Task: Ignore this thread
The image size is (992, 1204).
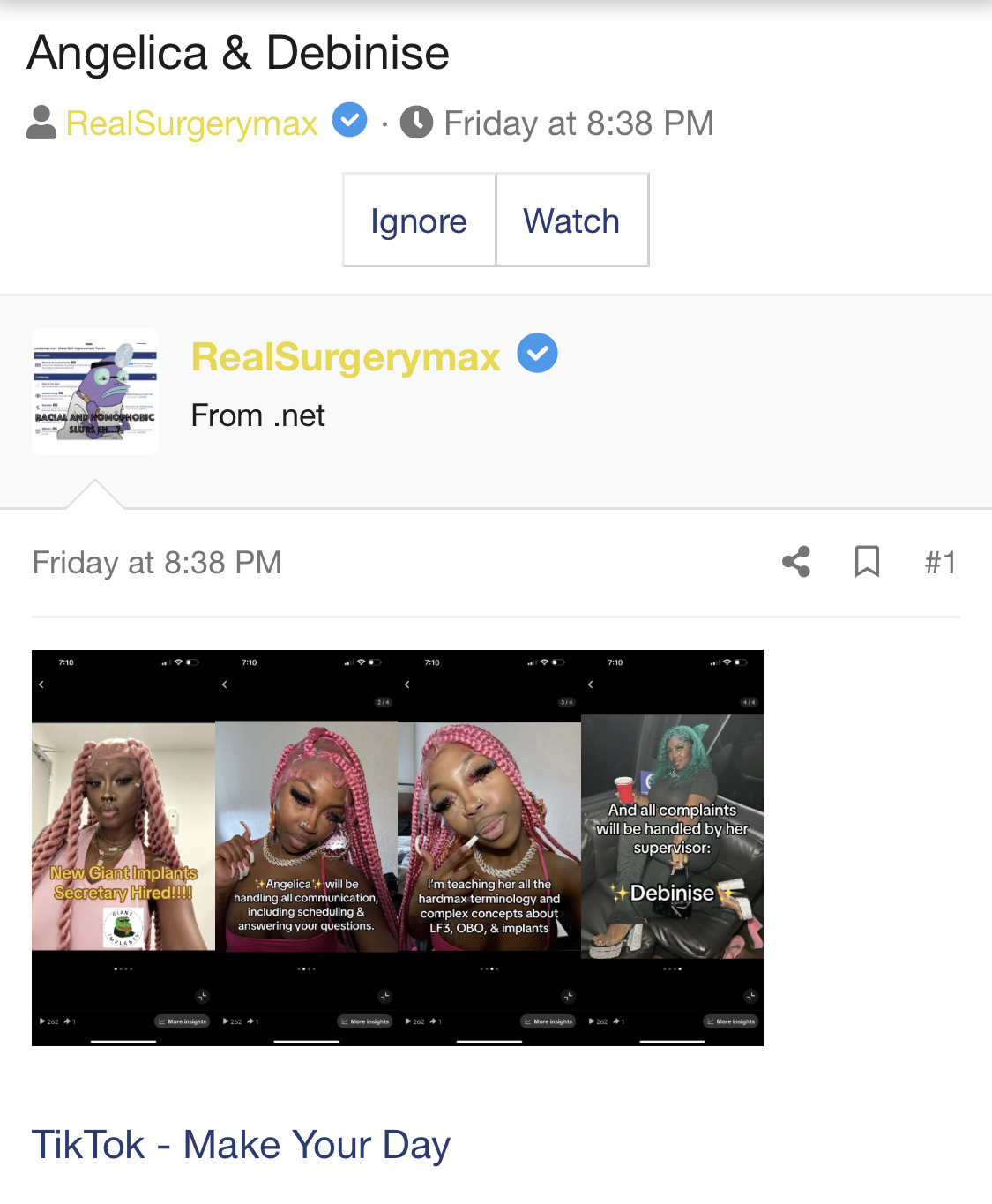Action: 419,221
